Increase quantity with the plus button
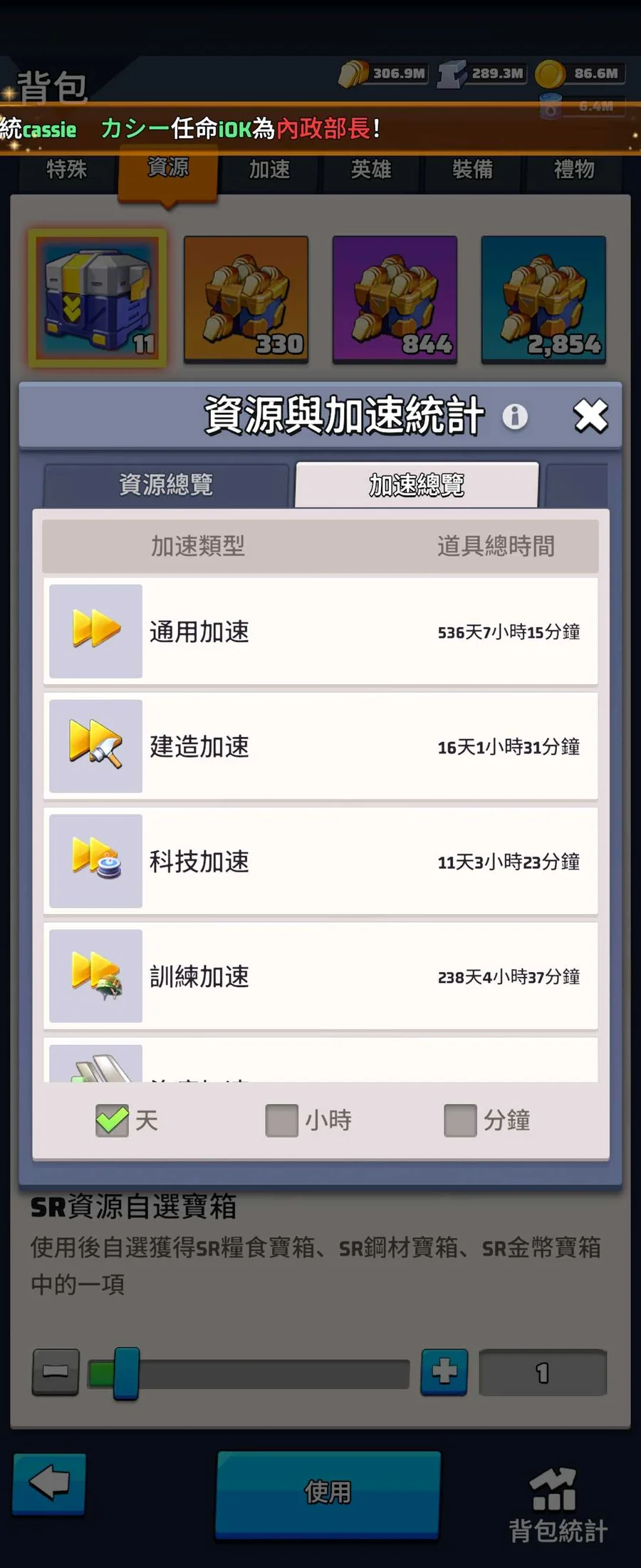This screenshot has width=641, height=1568. 444,1371
